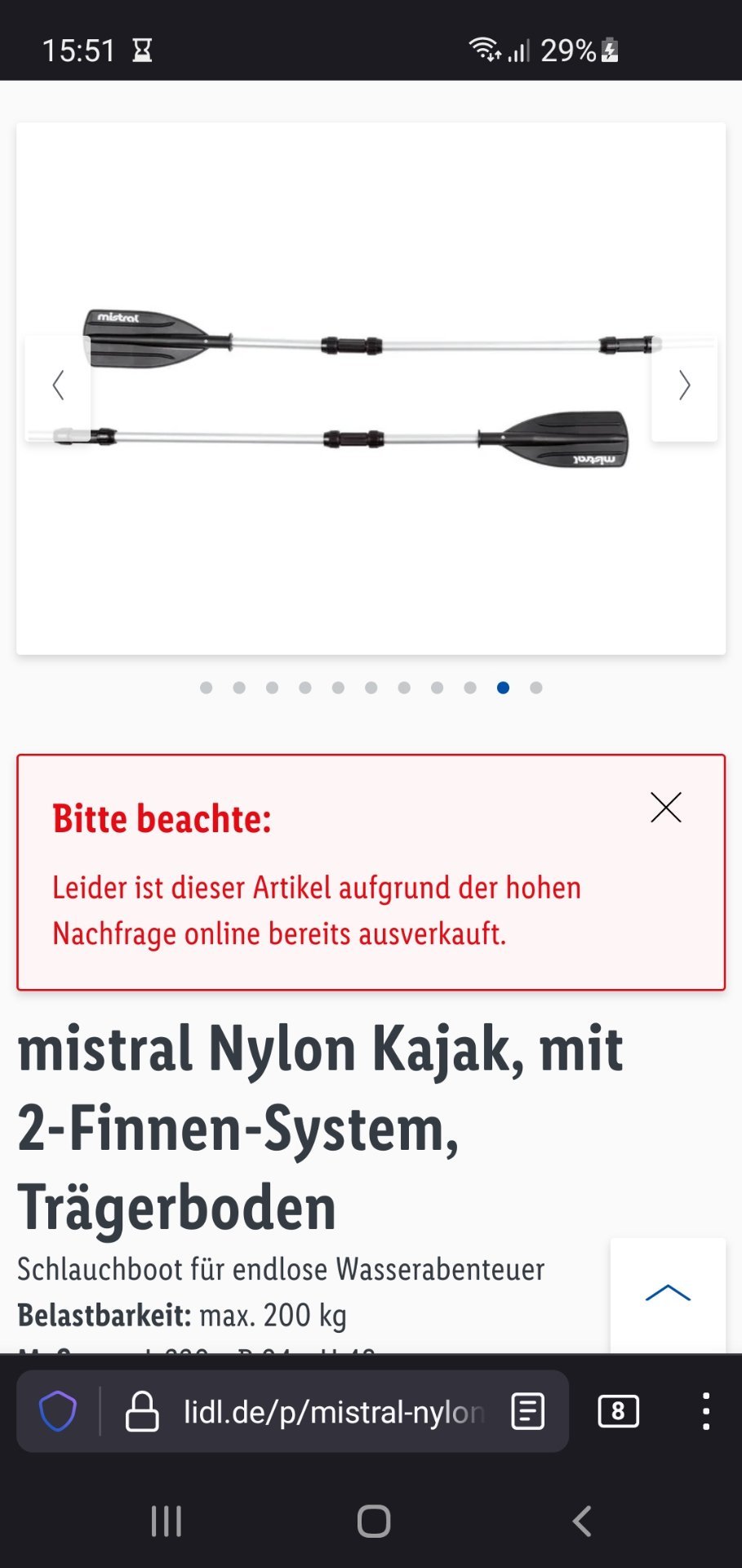The image size is (742, 1568).
Task: Open the browser overflow menu
Action: (706, 1411)
